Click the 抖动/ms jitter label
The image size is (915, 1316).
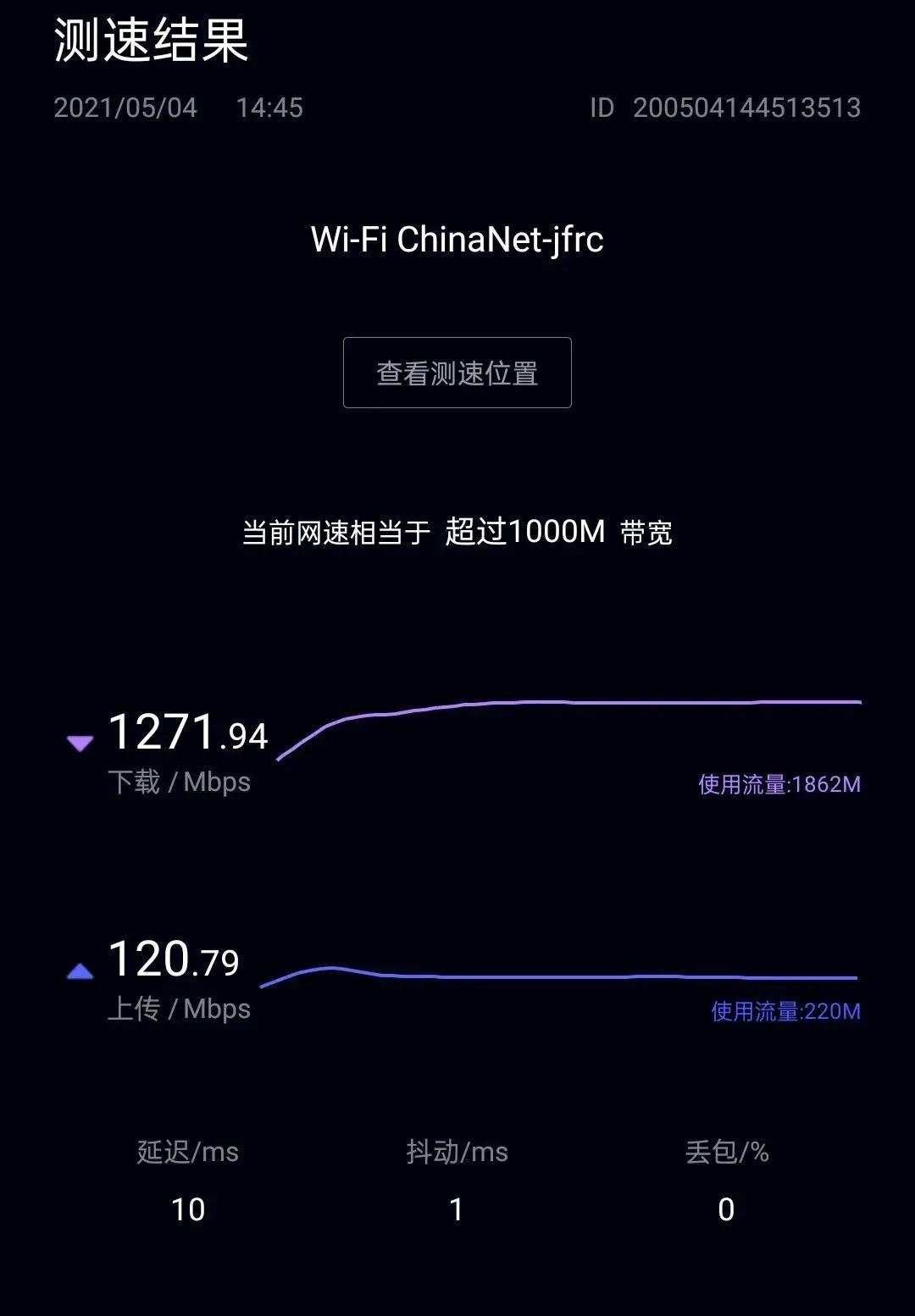[457, 1153]
